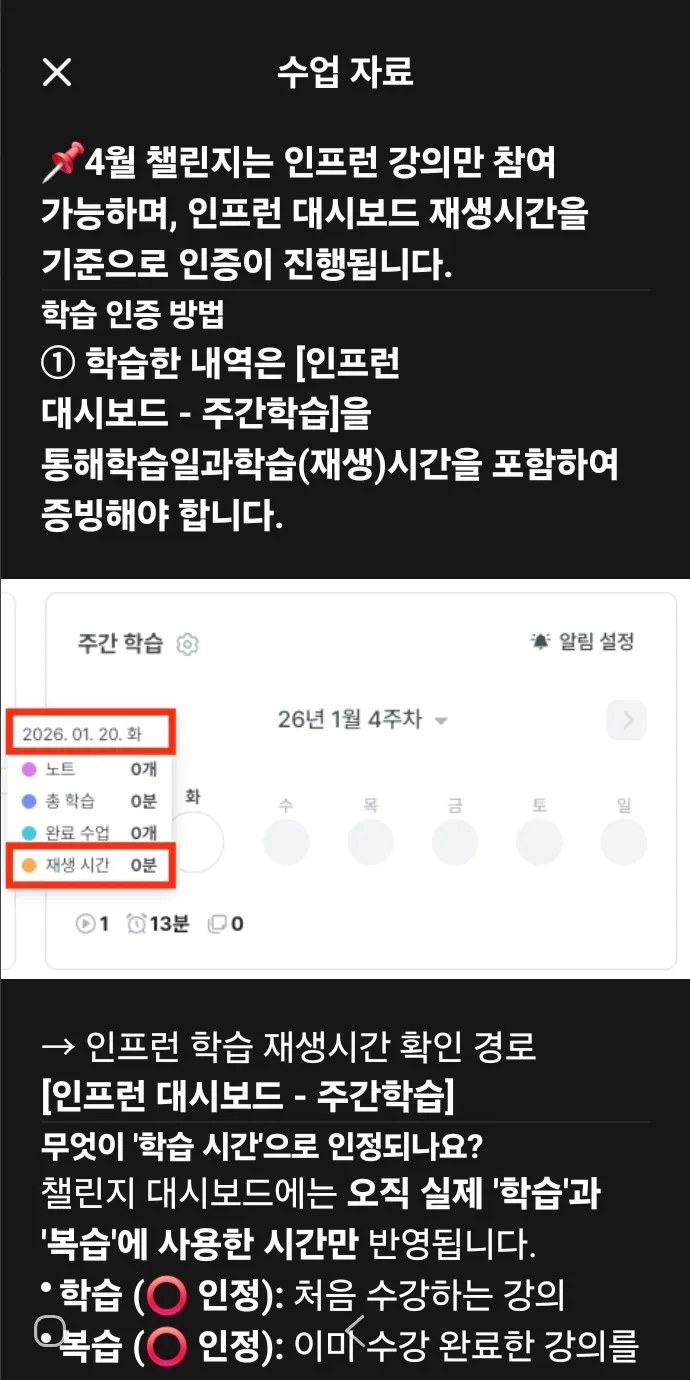
Task: Close the 수업 자료 screen
Action: point(57,72)
